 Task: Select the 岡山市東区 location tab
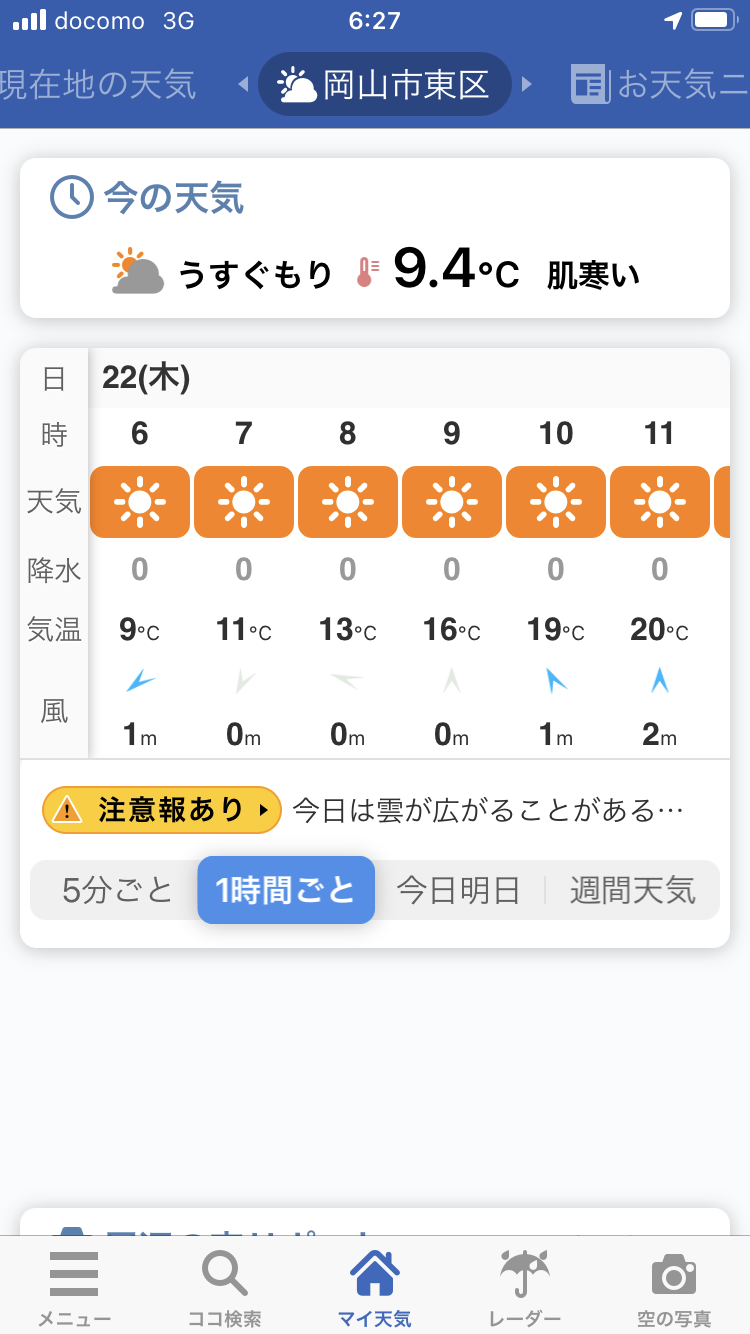385,85
